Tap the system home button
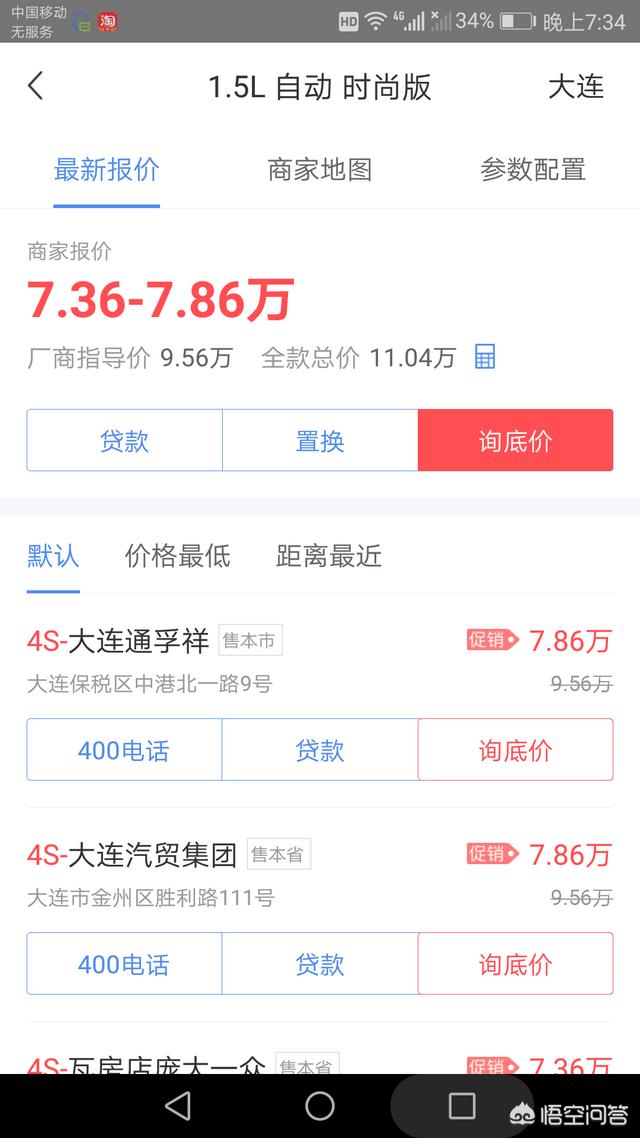Screen dimensions: 640x1138 320,1106
